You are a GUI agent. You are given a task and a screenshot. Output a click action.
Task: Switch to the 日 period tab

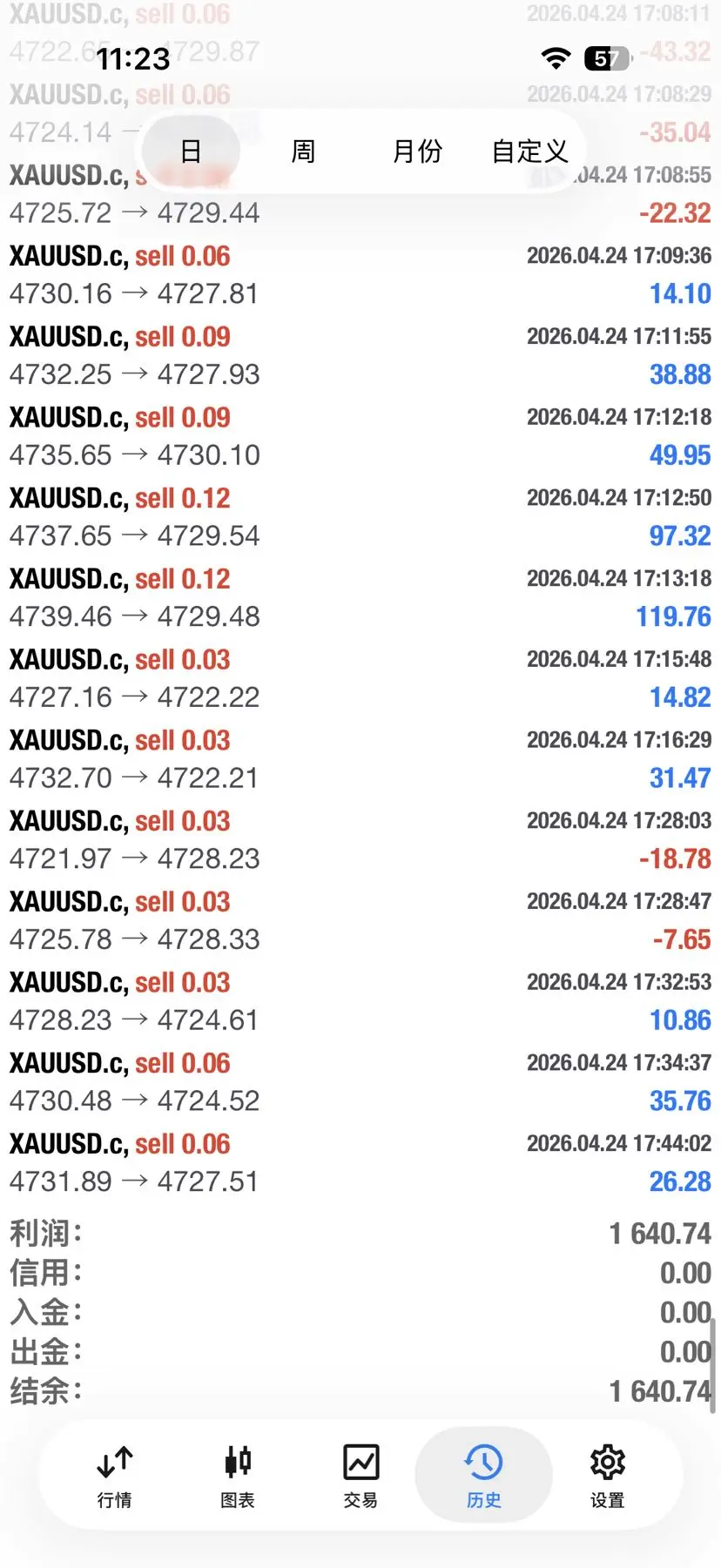[x=191, y=151]
